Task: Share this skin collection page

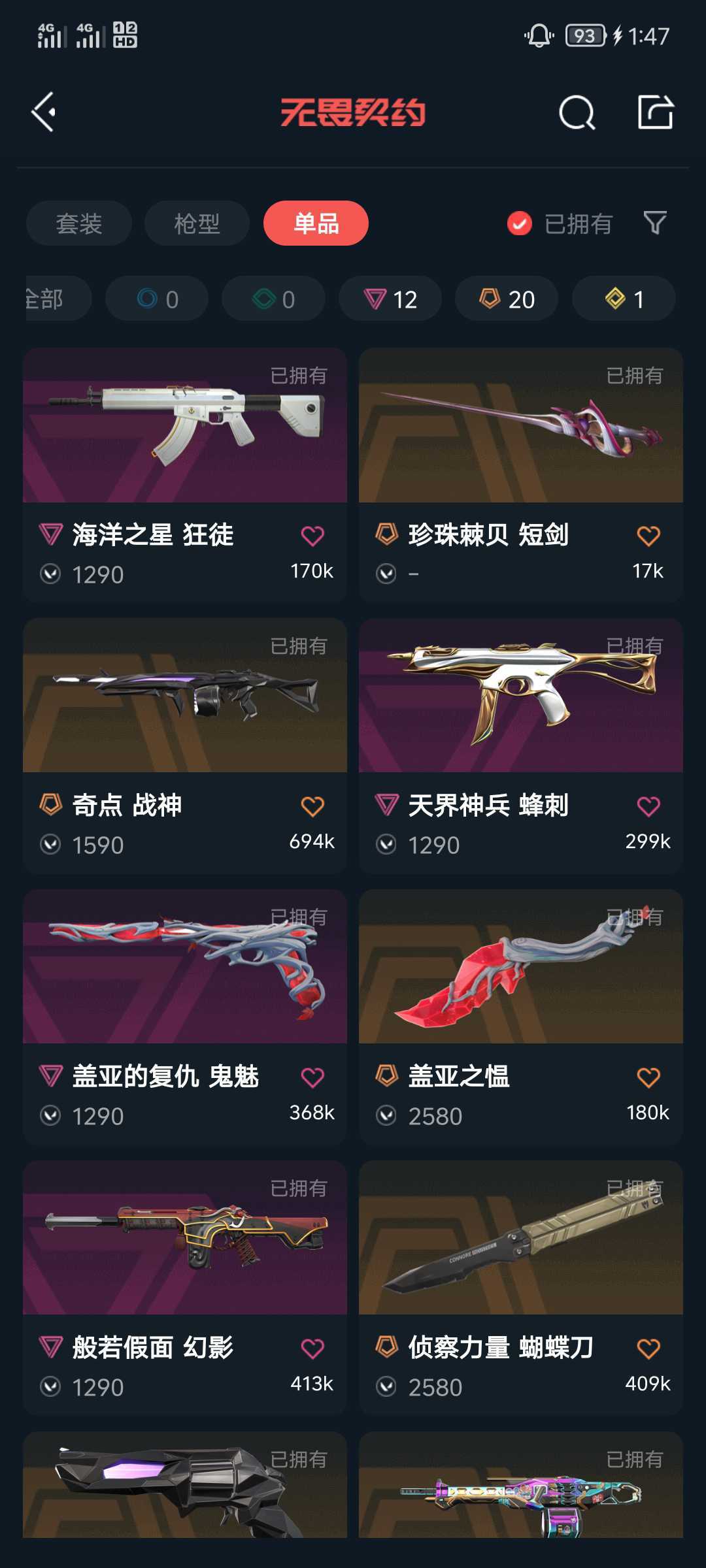Action: pos(655,112)
